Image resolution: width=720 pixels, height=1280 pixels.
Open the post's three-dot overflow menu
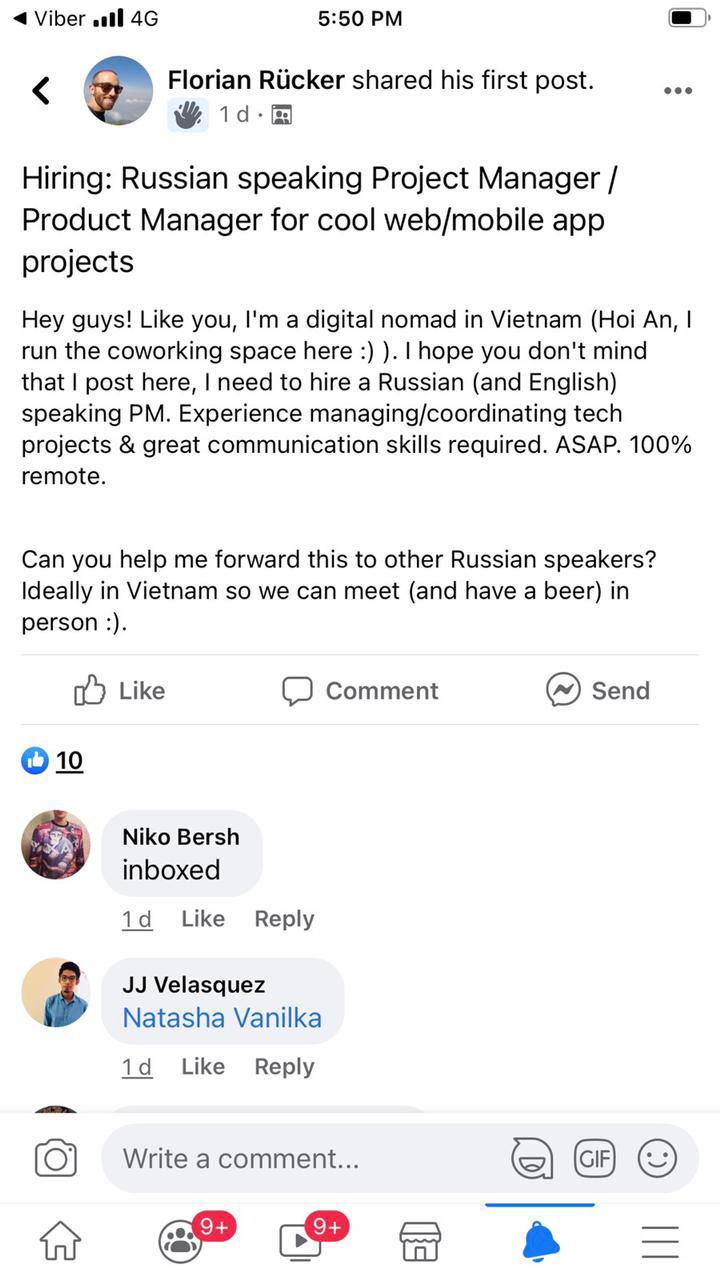tap(677, 91)
